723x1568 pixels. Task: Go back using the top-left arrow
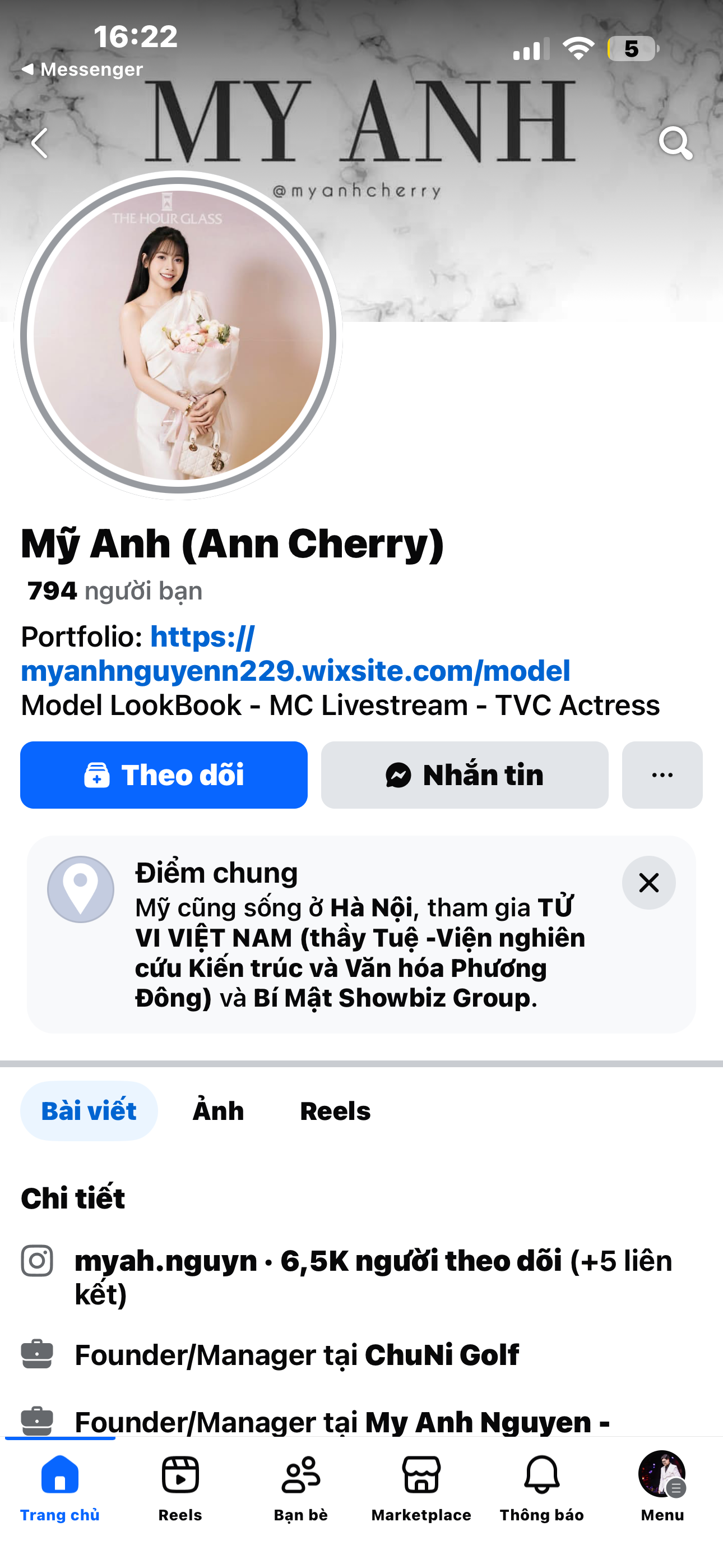click(40, 144)
